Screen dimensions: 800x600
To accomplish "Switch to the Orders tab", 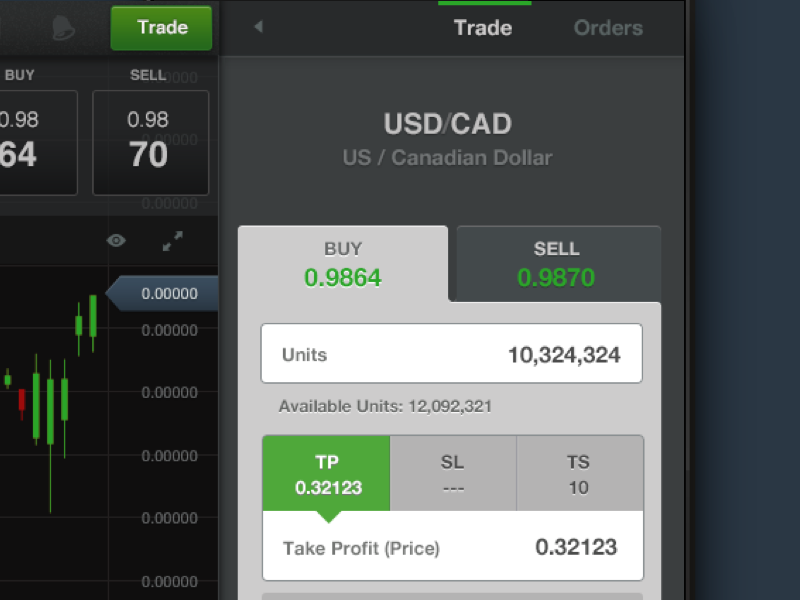I will (608, 28).
